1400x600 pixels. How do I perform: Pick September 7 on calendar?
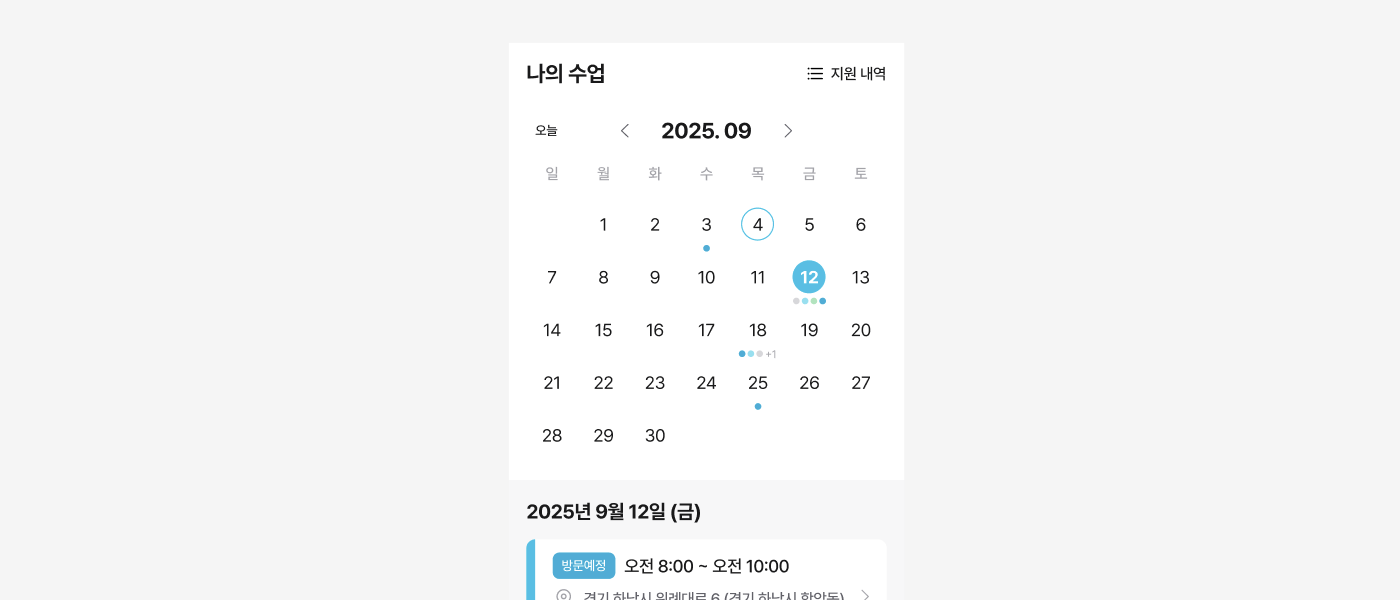click(x=552, y=277)
